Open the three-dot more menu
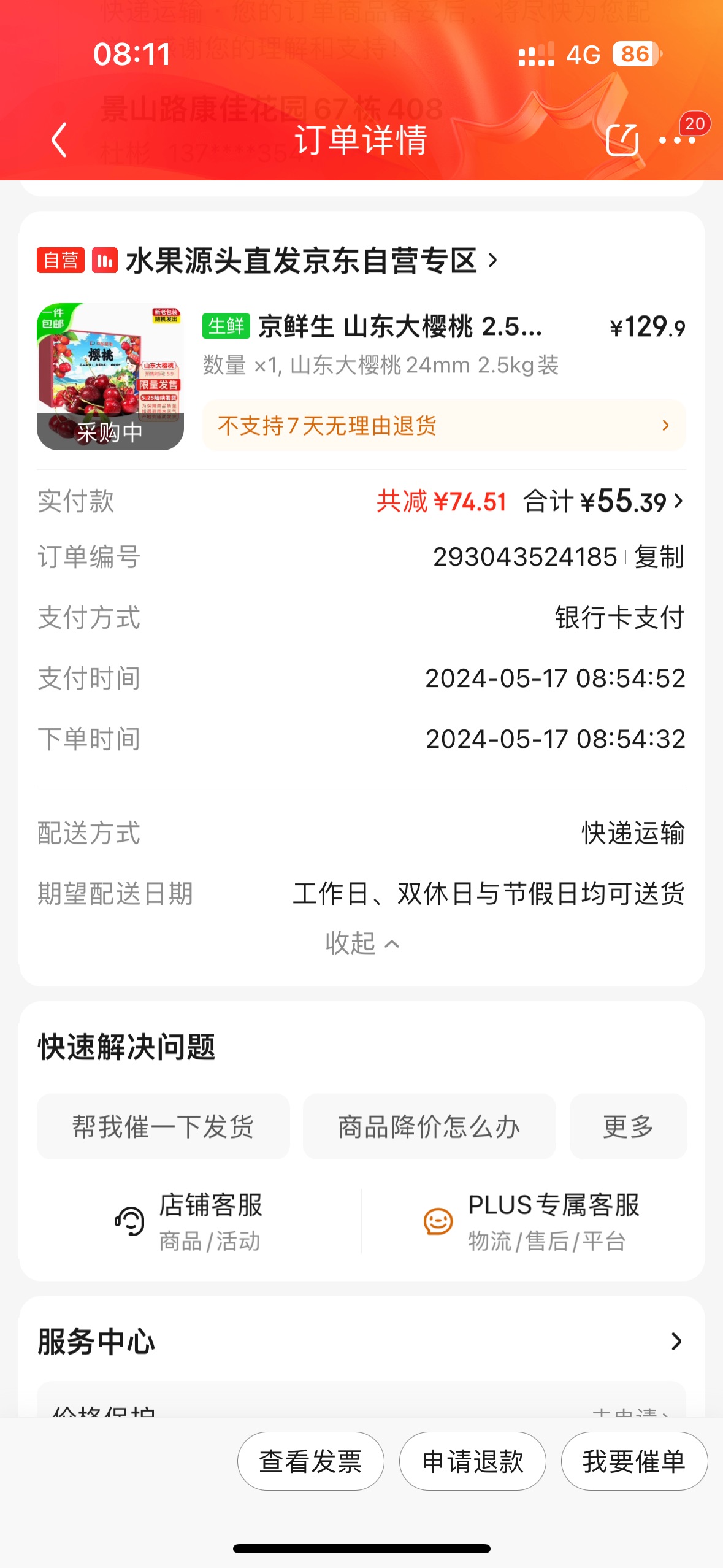Viewport: 723px width, 1568px height. point(677,140)
